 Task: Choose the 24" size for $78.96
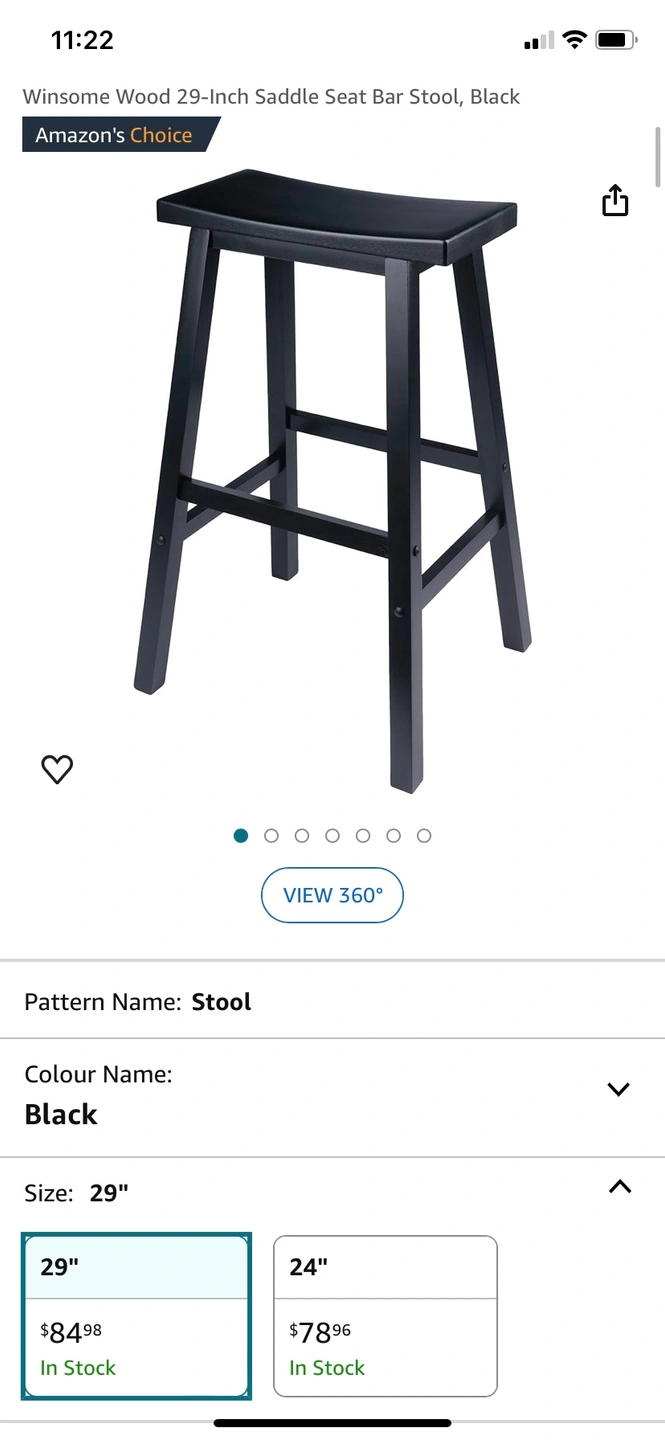click(x=385, y=1316)
